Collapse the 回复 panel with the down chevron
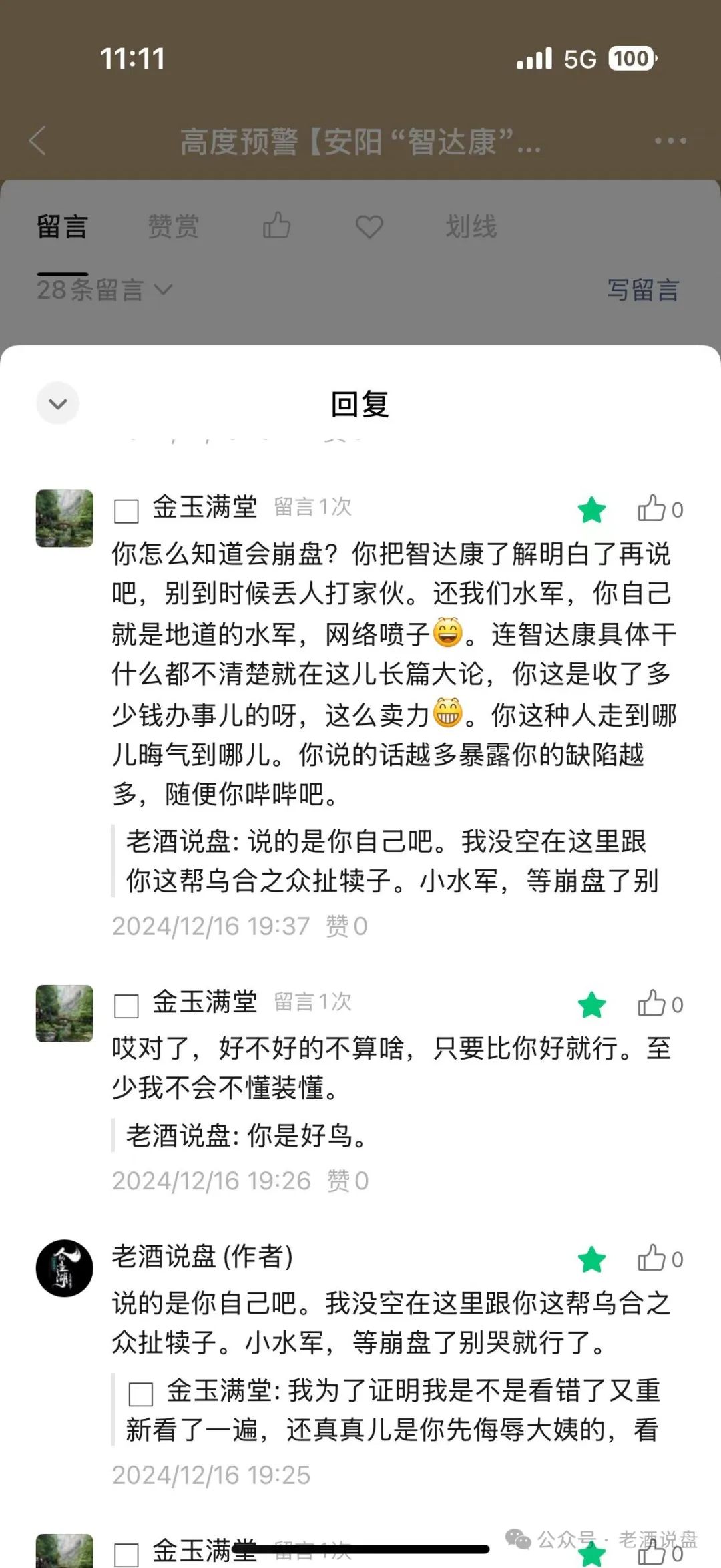This screenshot has width=721, height=1568. pyautogui.click(x=57, y=403)
